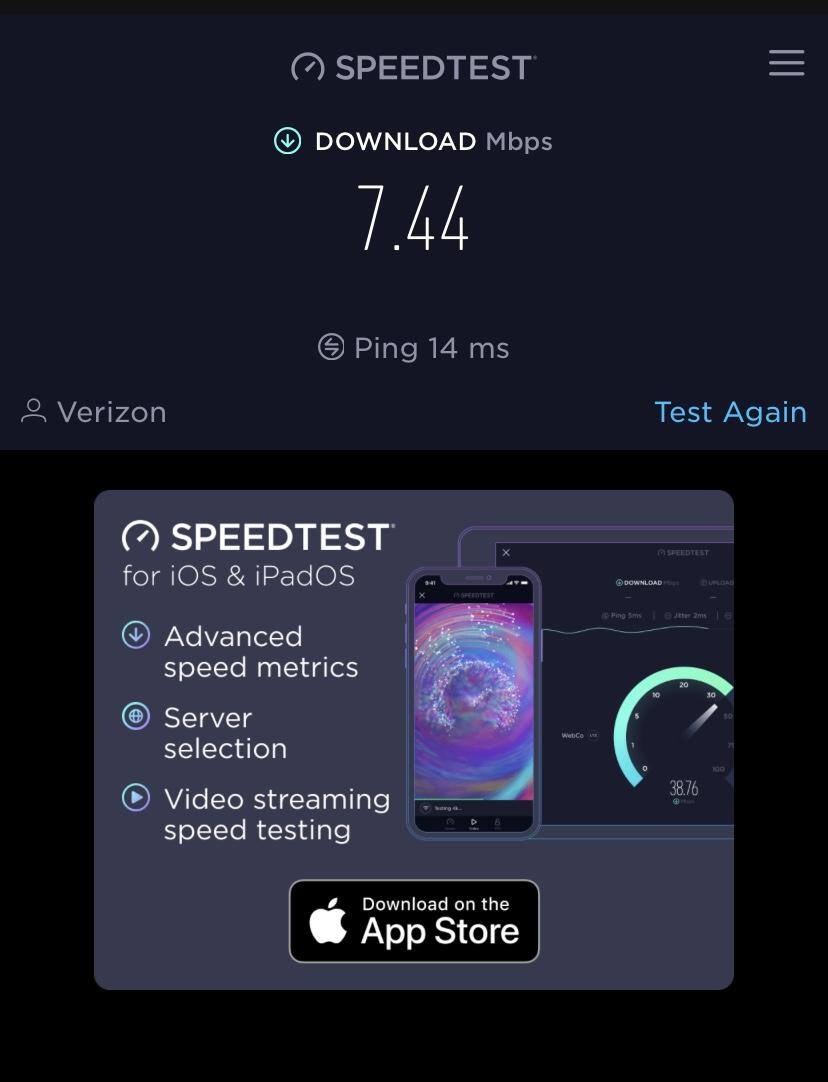Tap Download on the App Store button
Image resolution: width=828 pixels, height=1082 pixels.
click(x=414, y=921)
